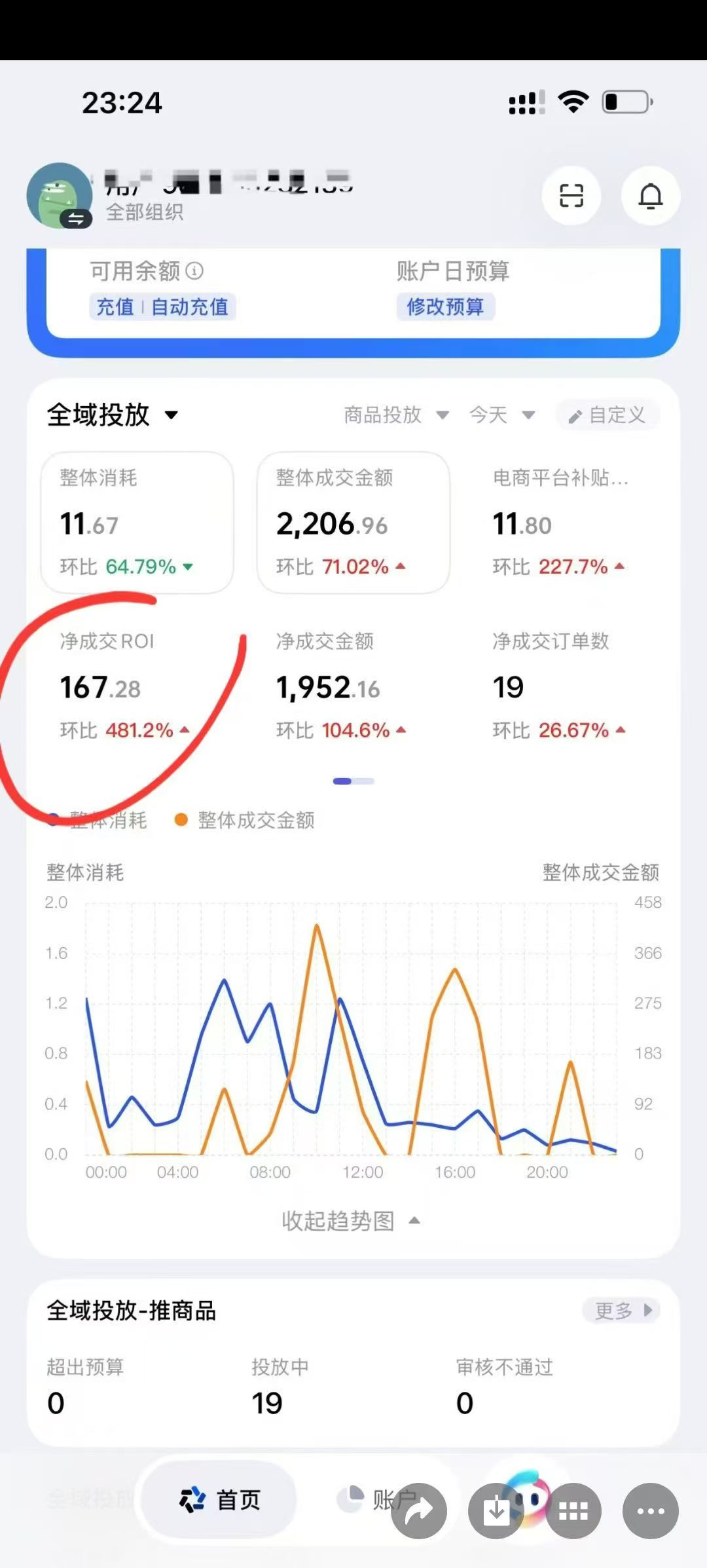Open the grid apps floating button
The image size is (707, 1568).
point(573,1511)
